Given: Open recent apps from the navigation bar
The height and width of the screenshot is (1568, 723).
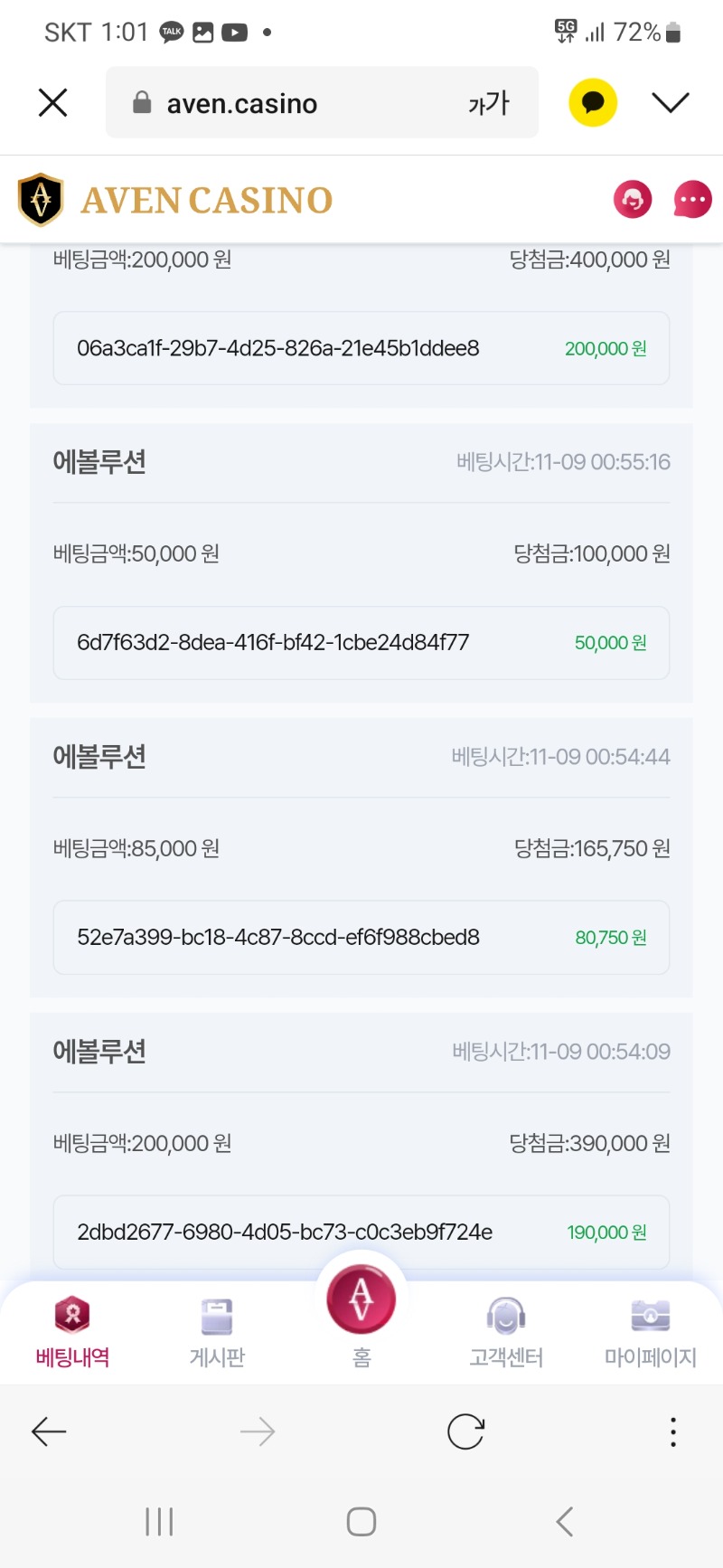Looking at the screenshot, I should (x=159, y=1521).
